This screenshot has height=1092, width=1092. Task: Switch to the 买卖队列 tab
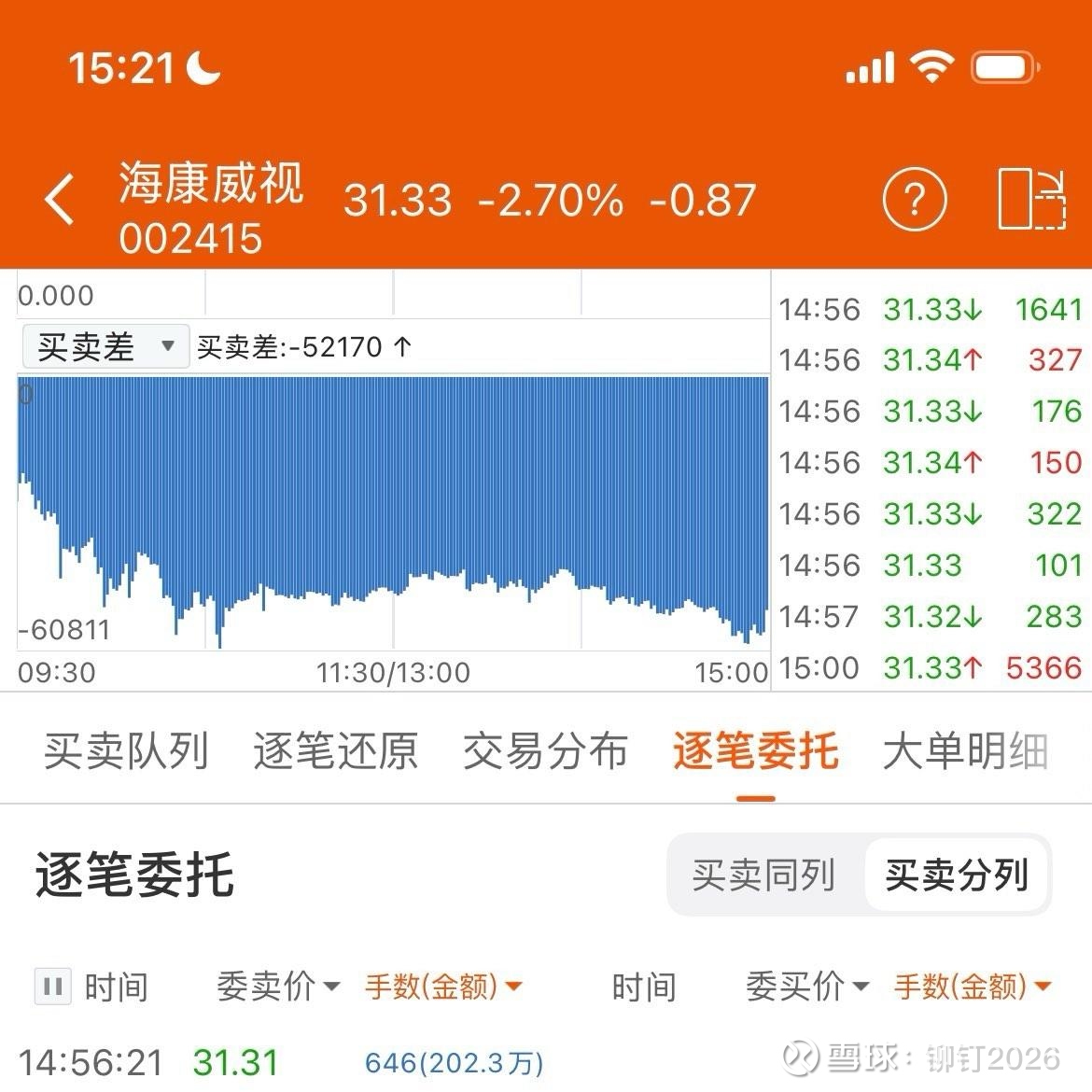[x=126, y=751]
